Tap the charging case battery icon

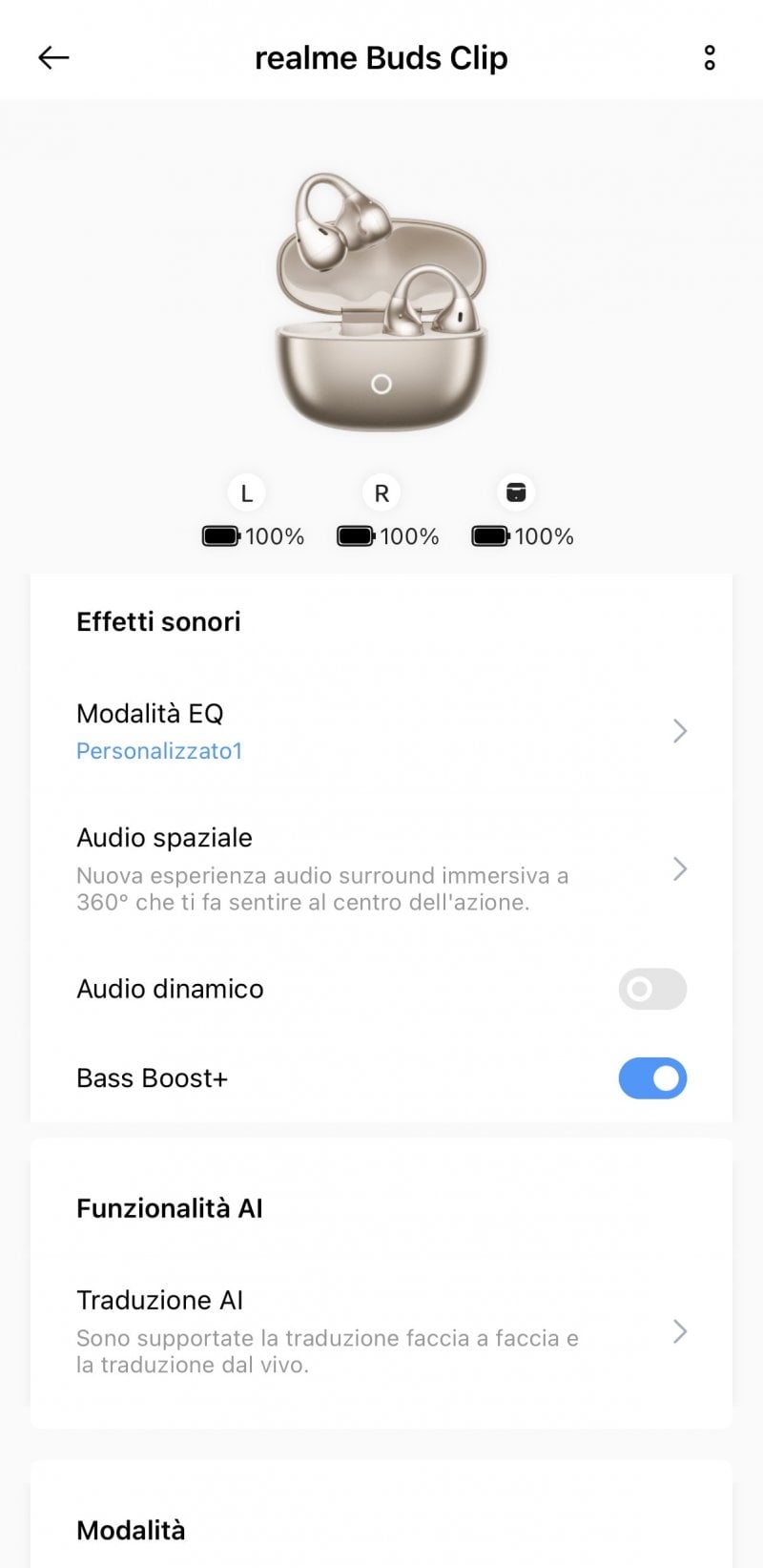490,536
